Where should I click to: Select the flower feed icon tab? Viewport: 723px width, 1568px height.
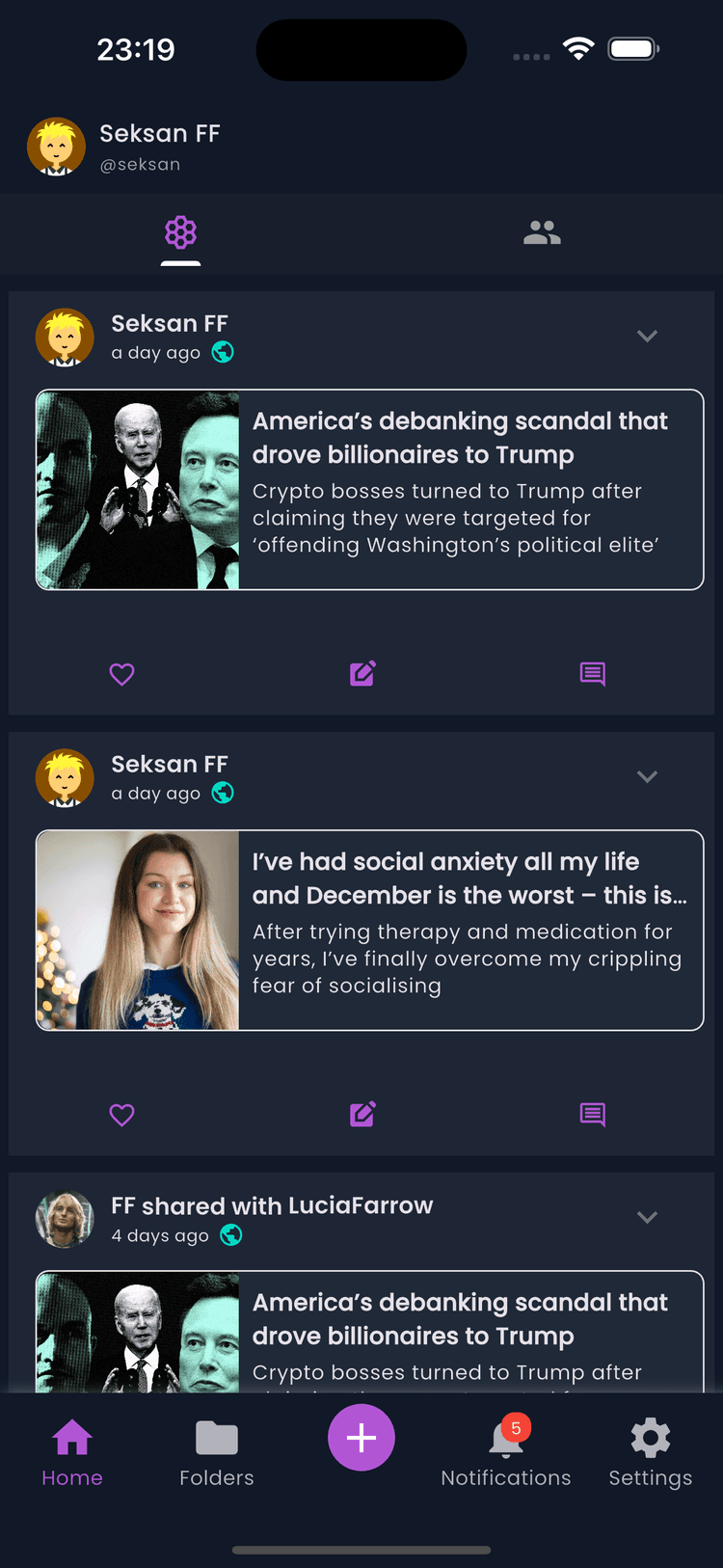click(x=180, y=231)
